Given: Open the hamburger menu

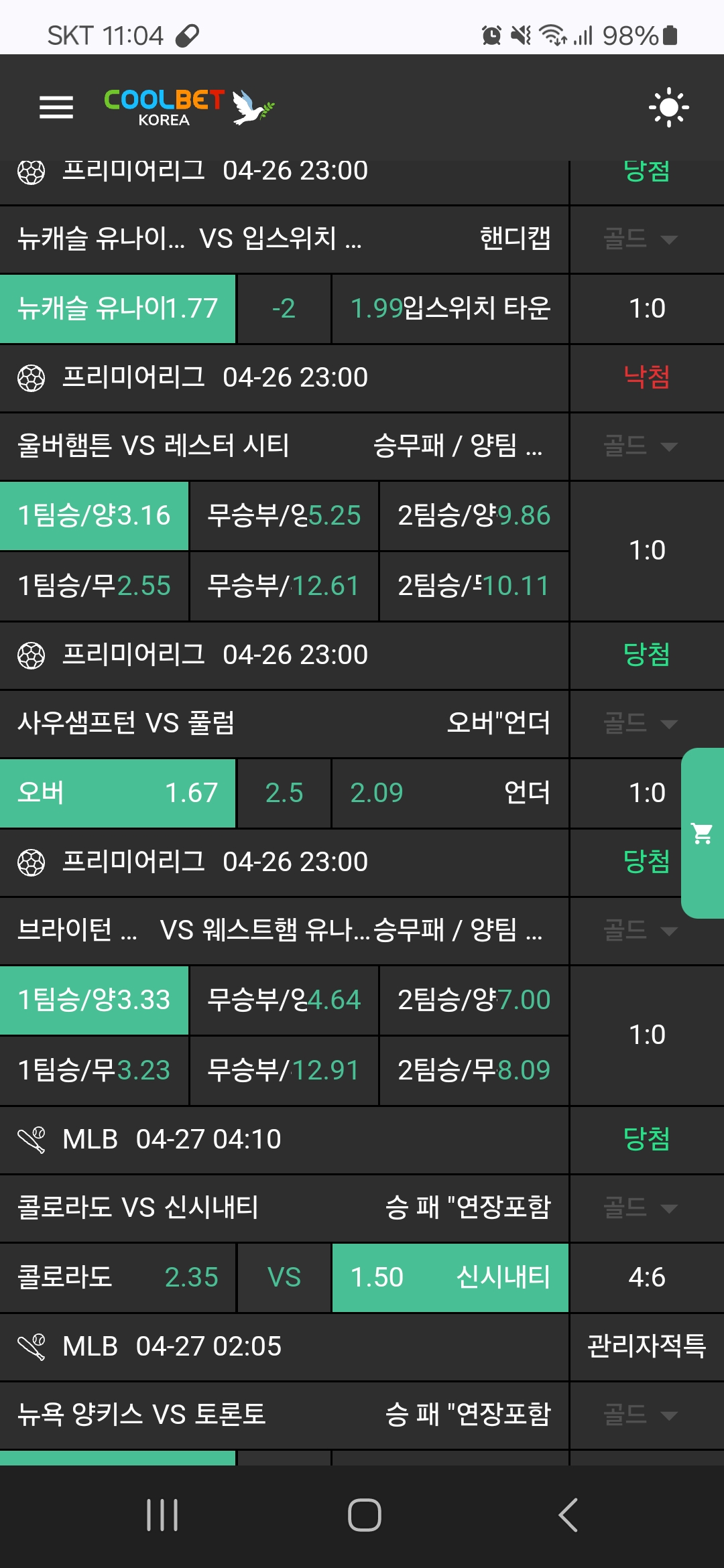Looking at the screenshot, I should (x=56, y=107).
